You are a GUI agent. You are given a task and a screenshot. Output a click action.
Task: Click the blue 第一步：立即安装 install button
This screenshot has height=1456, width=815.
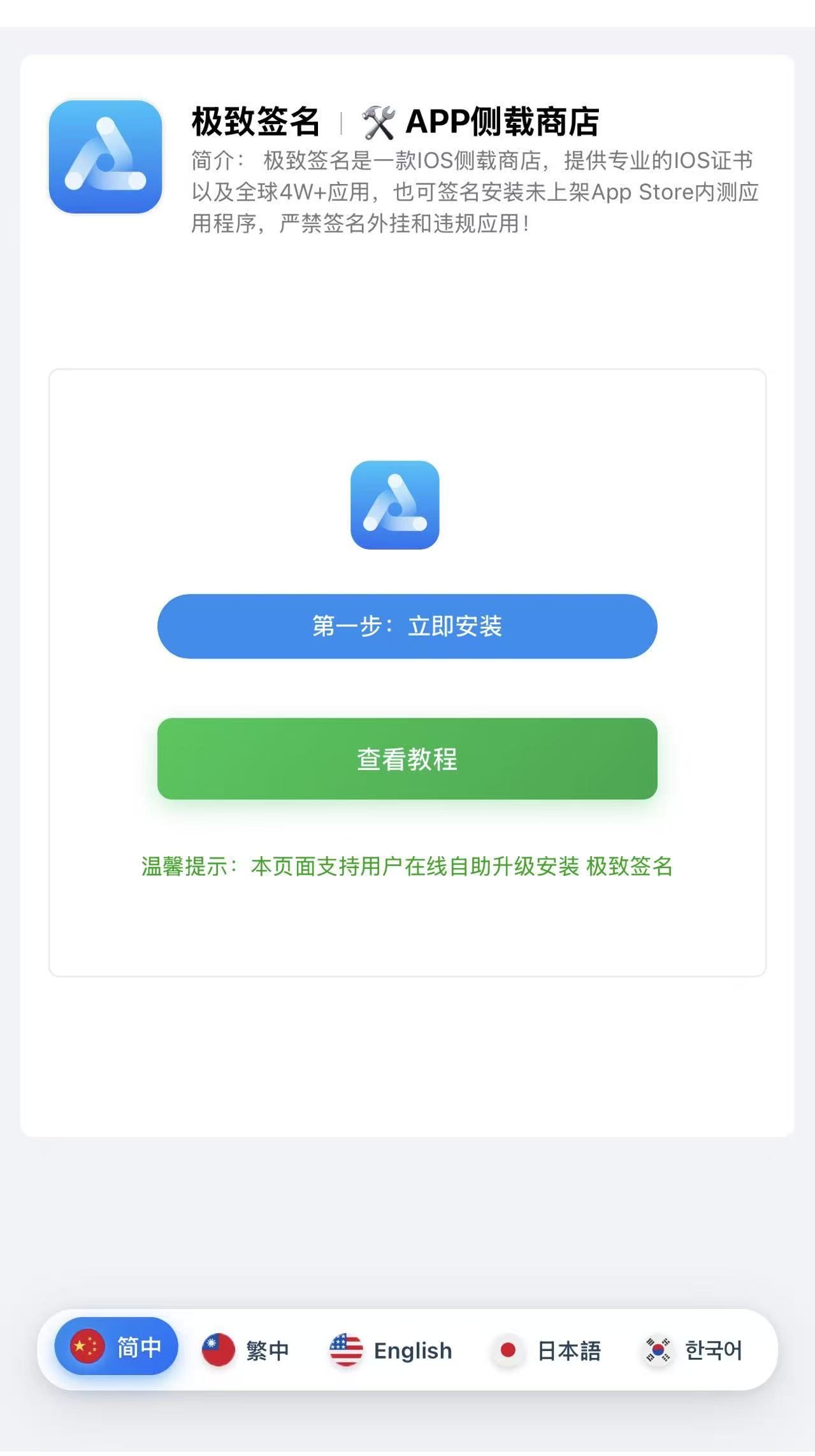coord(407,626)
